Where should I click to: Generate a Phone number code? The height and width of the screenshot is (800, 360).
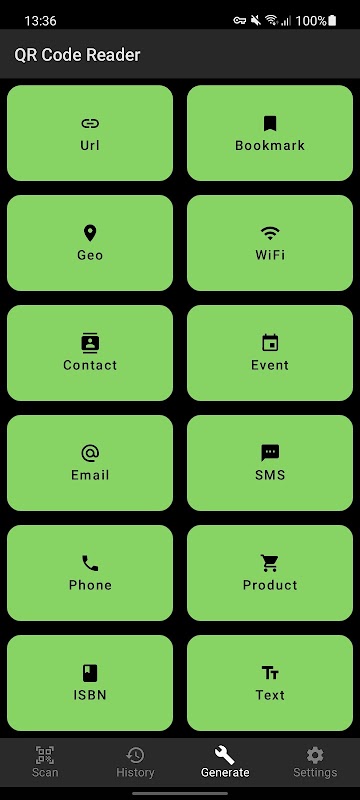(90, 573)
